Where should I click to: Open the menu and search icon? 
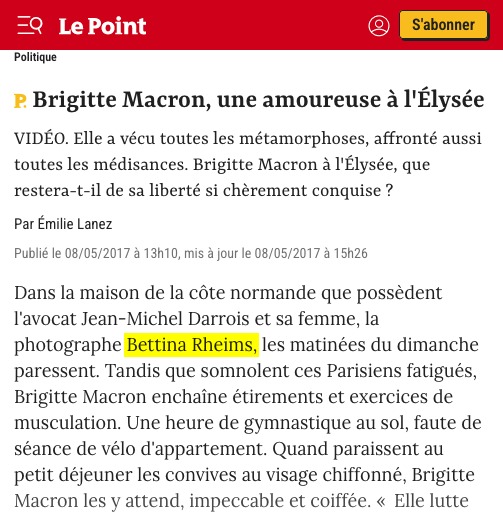30,25
